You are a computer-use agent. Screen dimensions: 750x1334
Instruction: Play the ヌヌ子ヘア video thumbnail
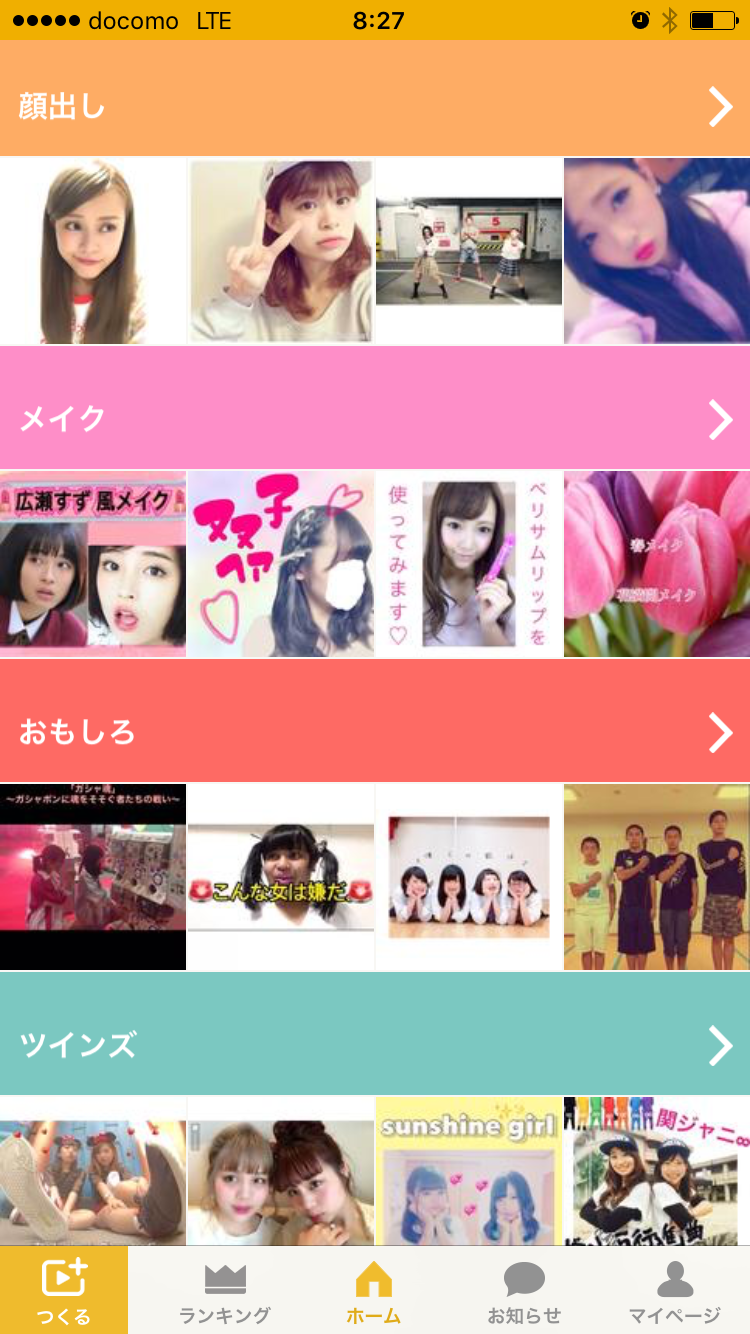281,565
